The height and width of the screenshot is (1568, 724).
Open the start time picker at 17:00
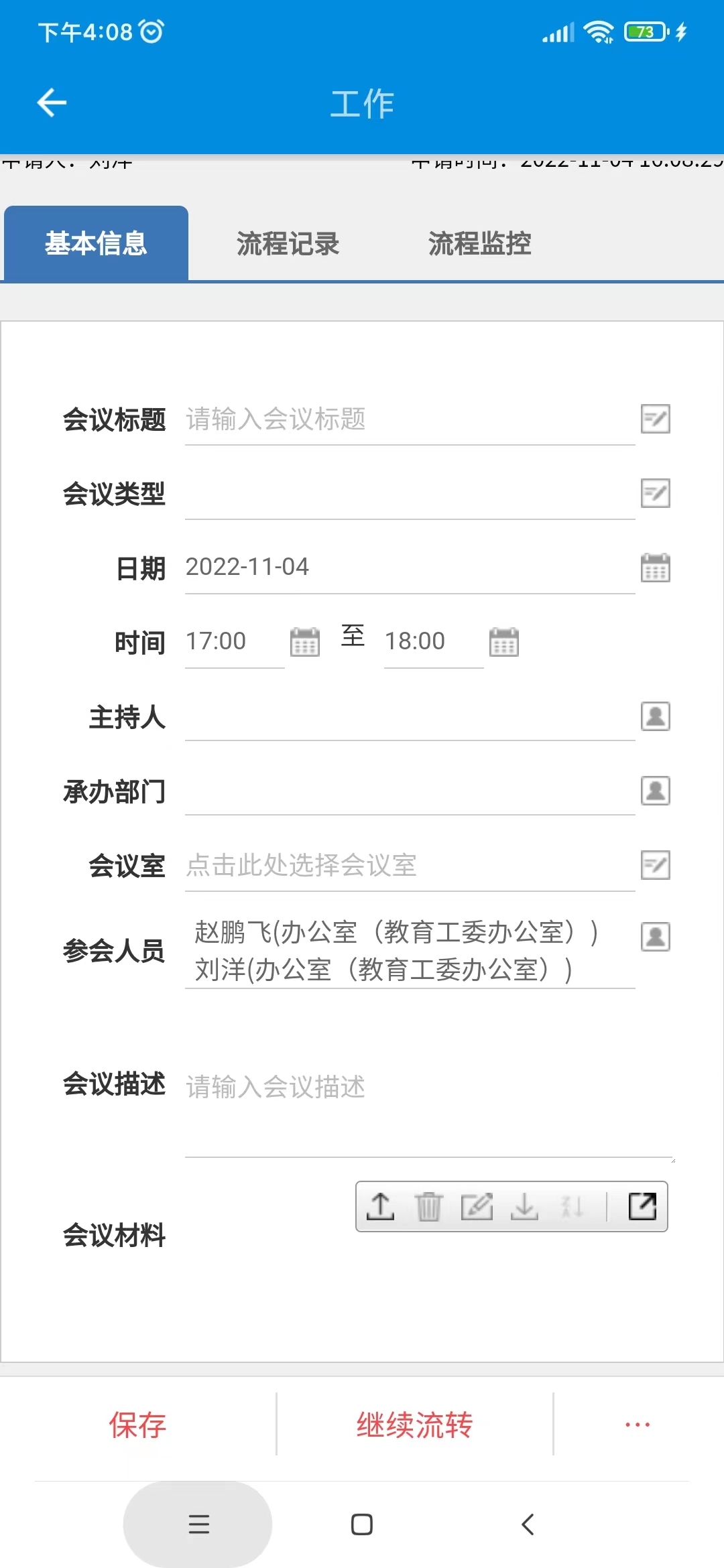coord(305,641)
